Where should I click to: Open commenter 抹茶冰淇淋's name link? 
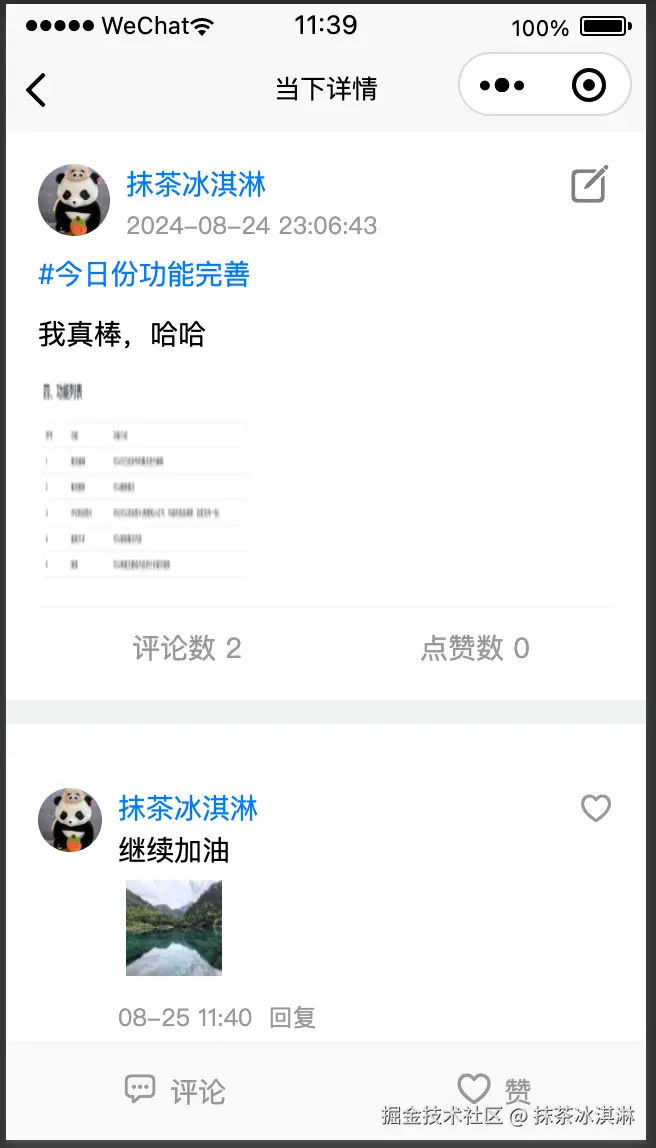188,807
